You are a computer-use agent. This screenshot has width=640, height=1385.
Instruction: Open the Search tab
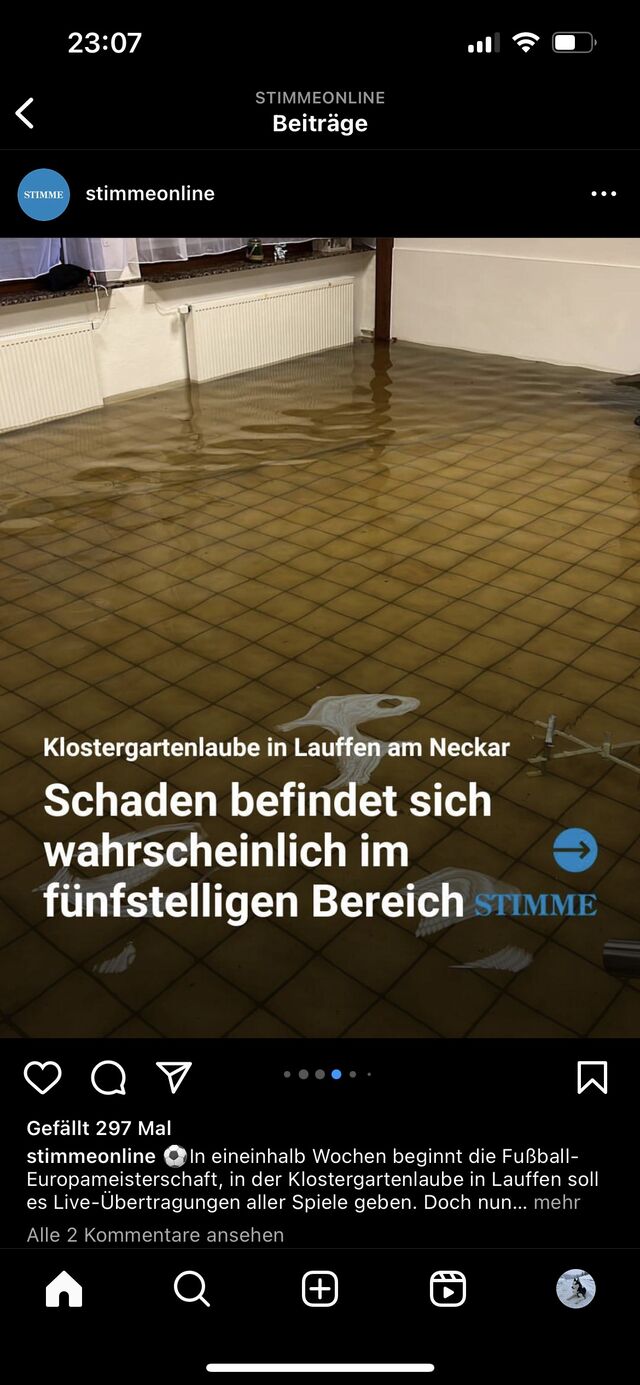pyautogui.click(x=191, y=1289)
